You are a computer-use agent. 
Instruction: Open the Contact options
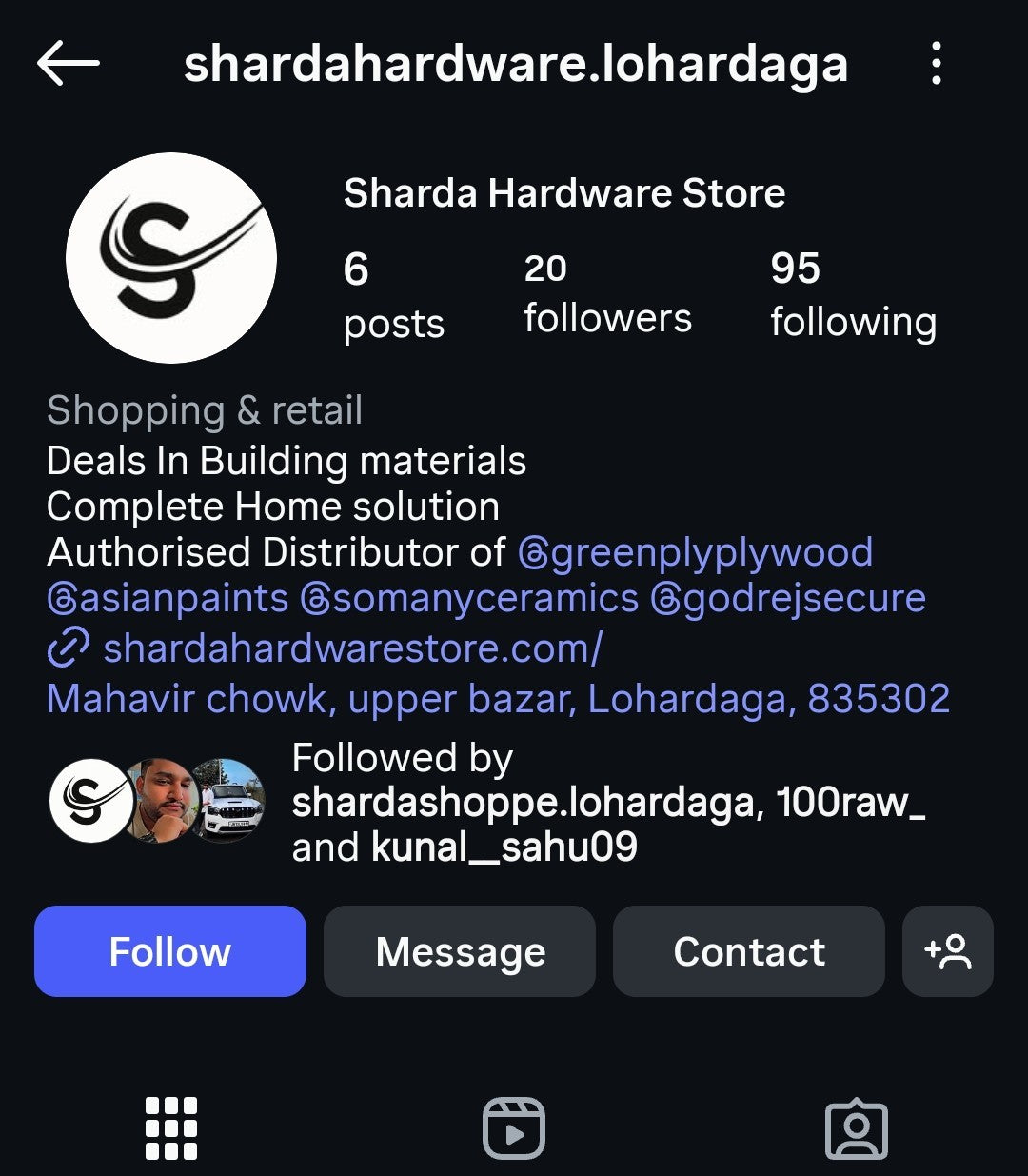749,951
